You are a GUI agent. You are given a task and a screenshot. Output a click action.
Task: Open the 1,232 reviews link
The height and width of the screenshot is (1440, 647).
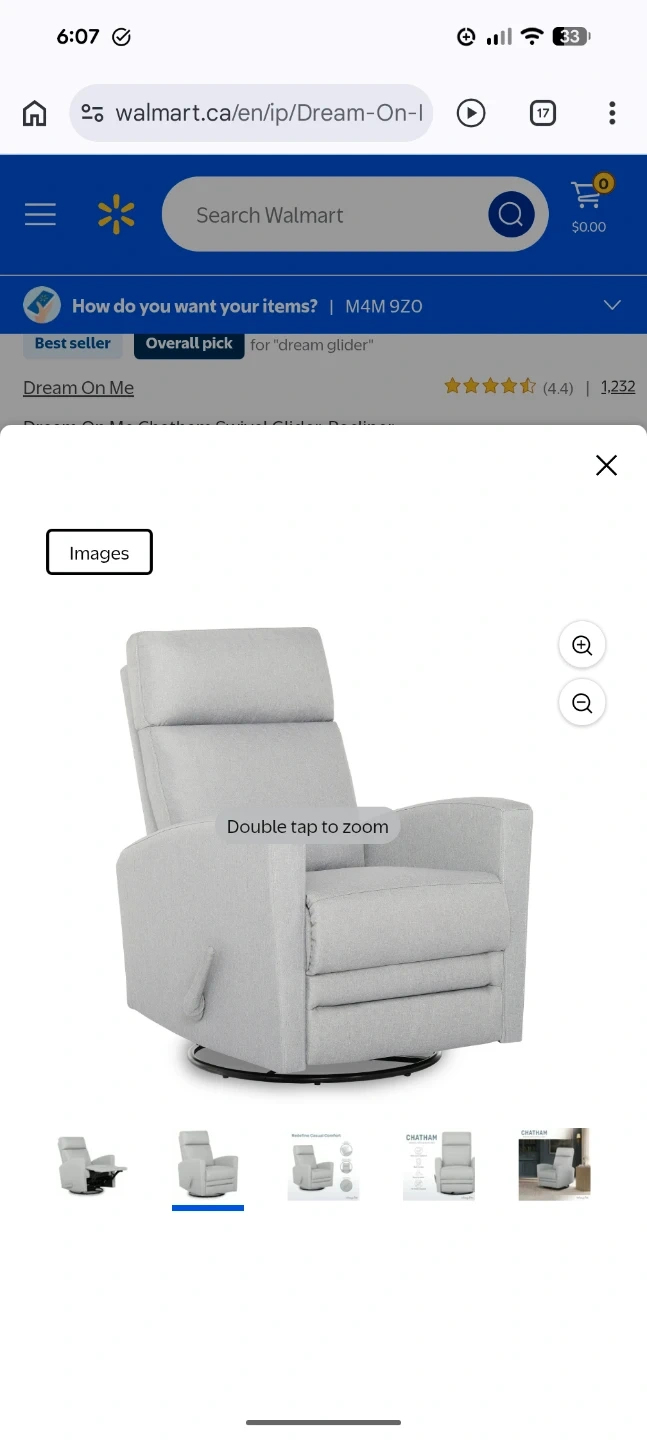[x=617, y=387]
